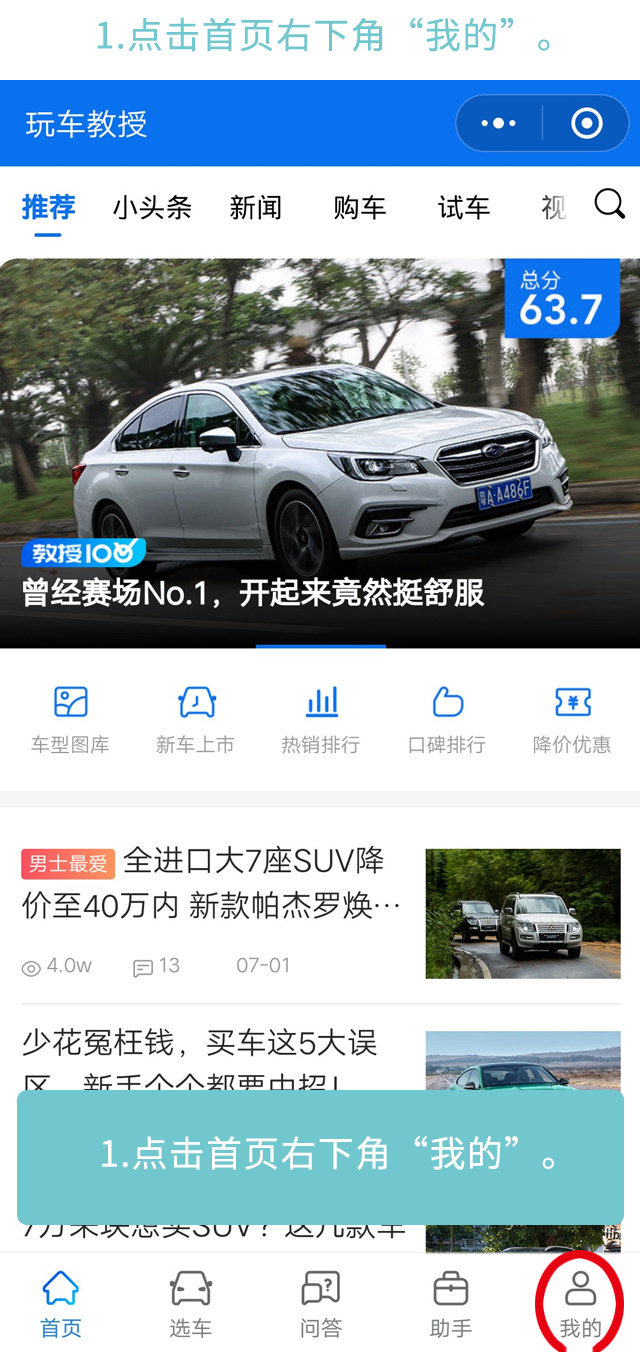Open the mini program more options menu
This screenshot has height=1352, width=640.
pyautogui.click(x=498, y=124)
